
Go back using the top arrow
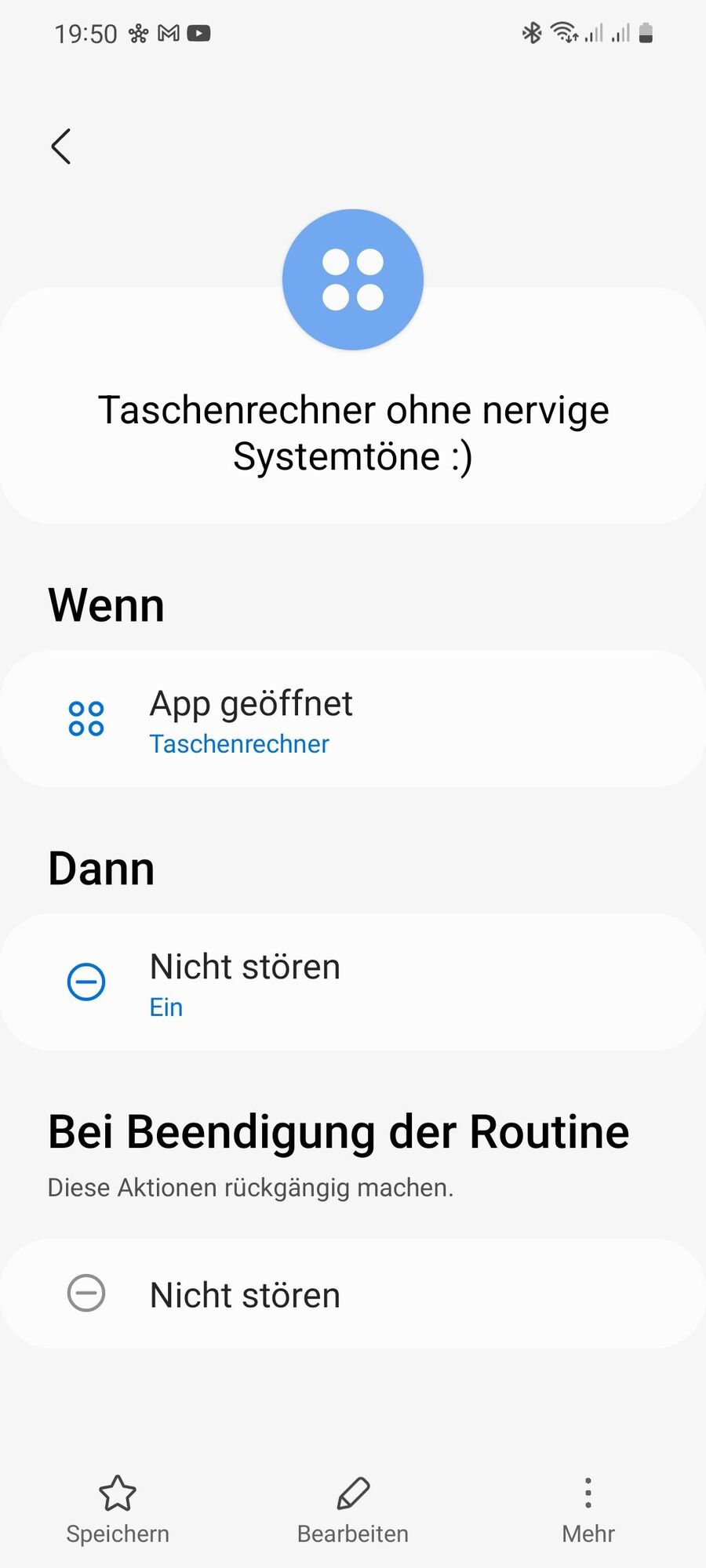click(x=61, y=147)
